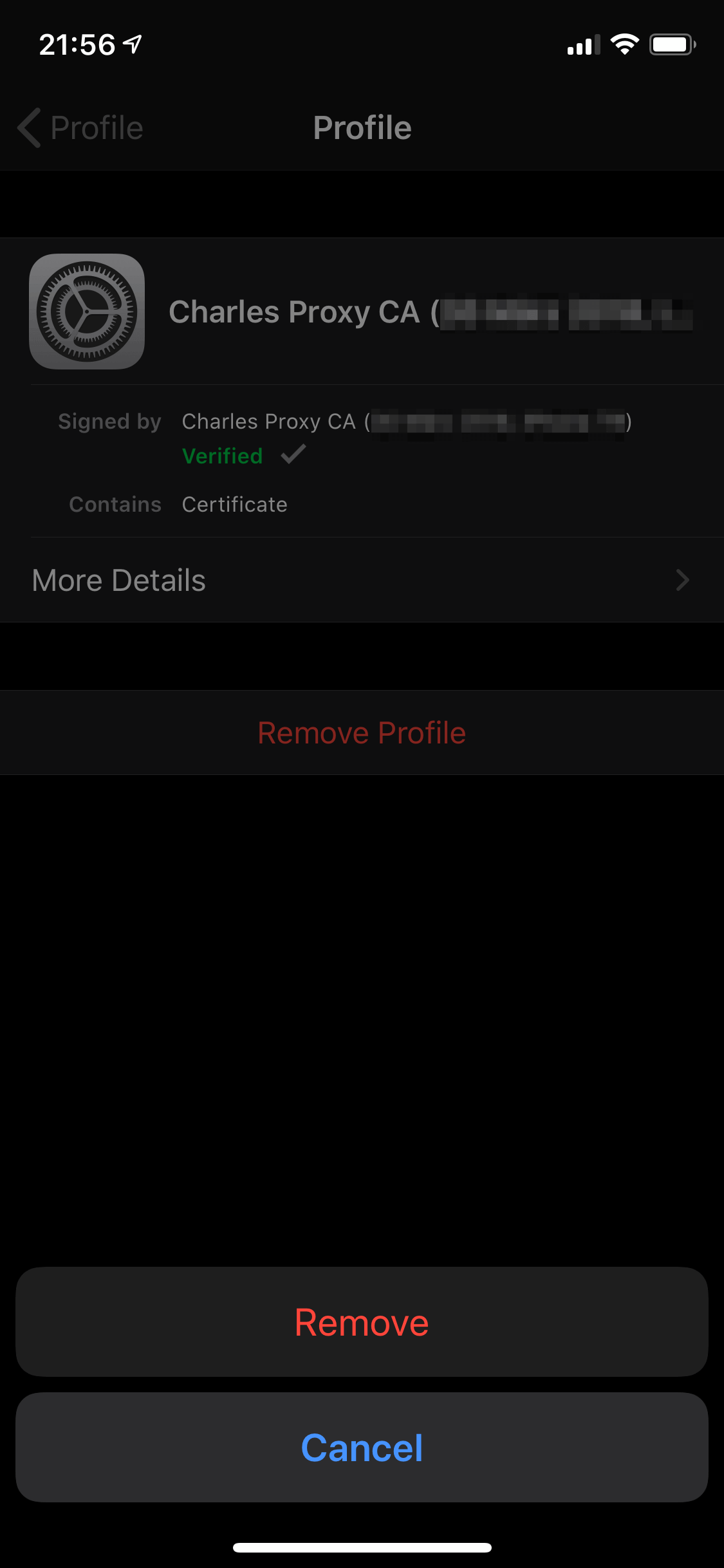Cancel the profile removal
The image size is (724, 1568).
tap(362, 1447)
